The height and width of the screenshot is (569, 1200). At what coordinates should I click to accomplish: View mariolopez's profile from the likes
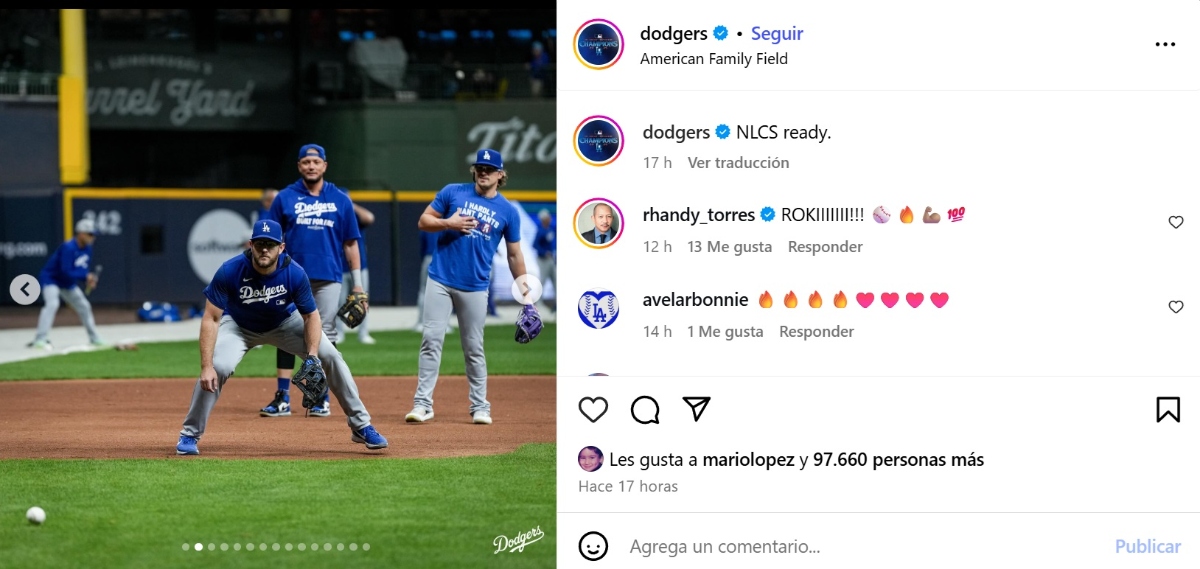pos(748,460)
